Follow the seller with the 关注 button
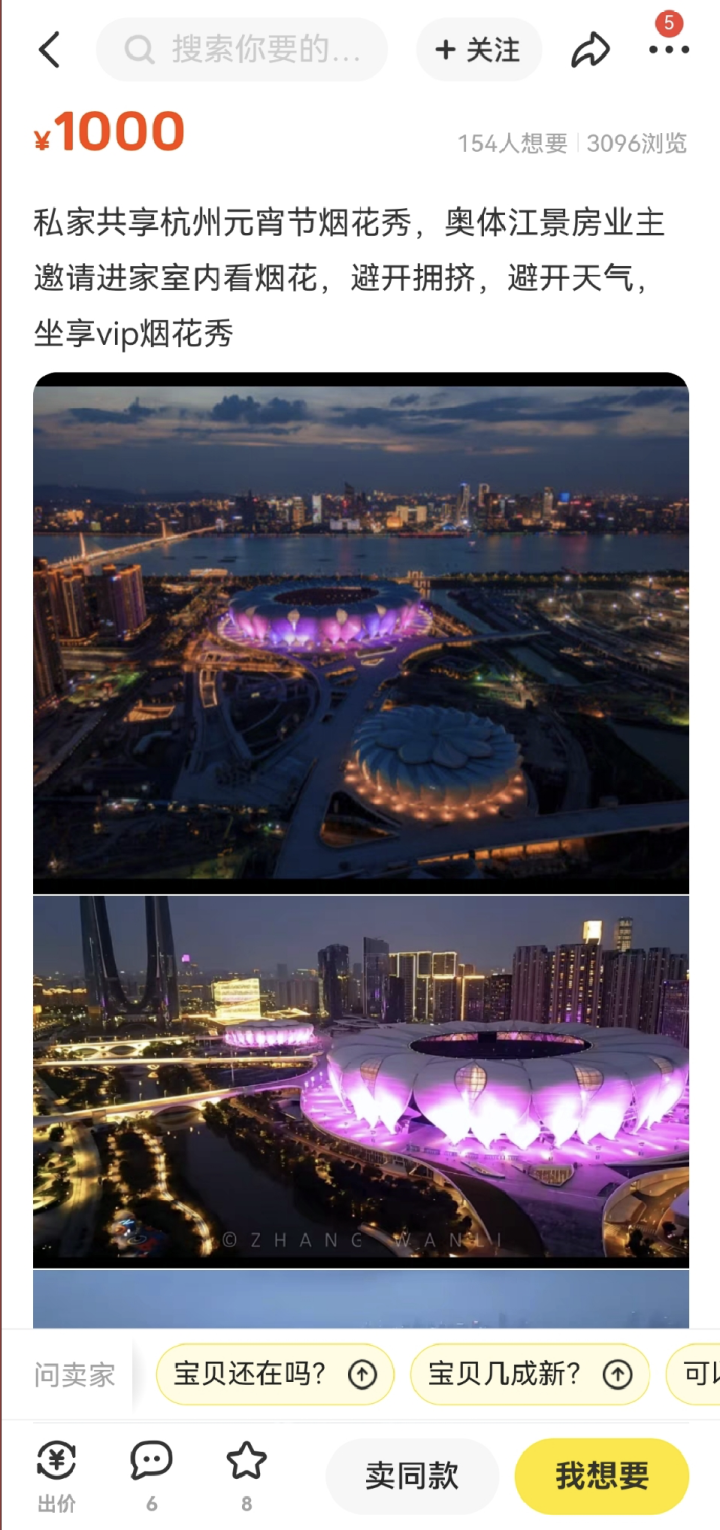The image size is (720, 1530). click(479, 50)
